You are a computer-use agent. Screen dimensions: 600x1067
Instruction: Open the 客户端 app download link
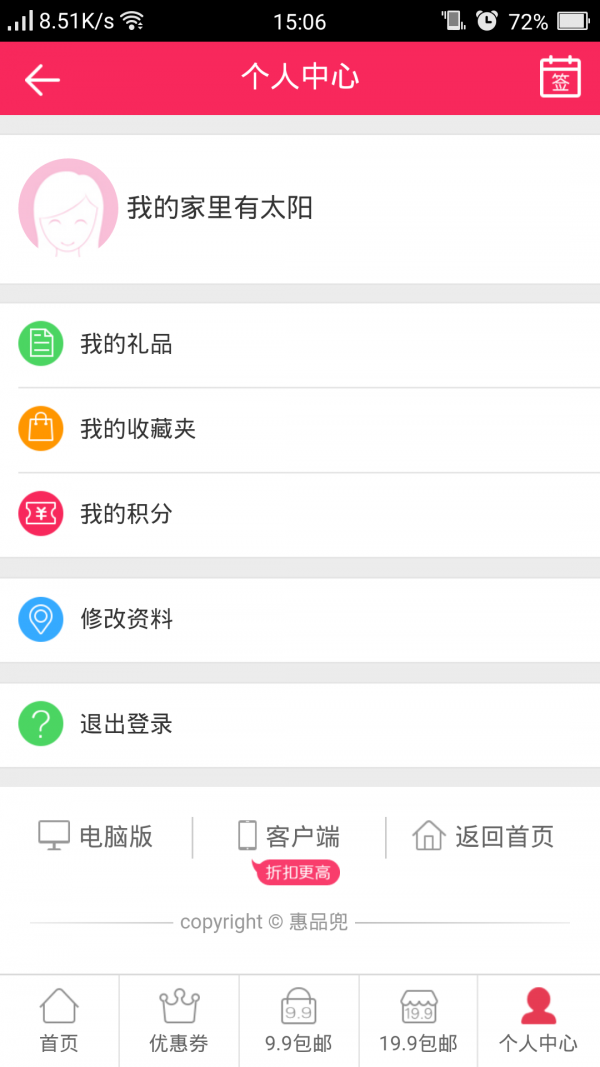click(x=289, y=836)
